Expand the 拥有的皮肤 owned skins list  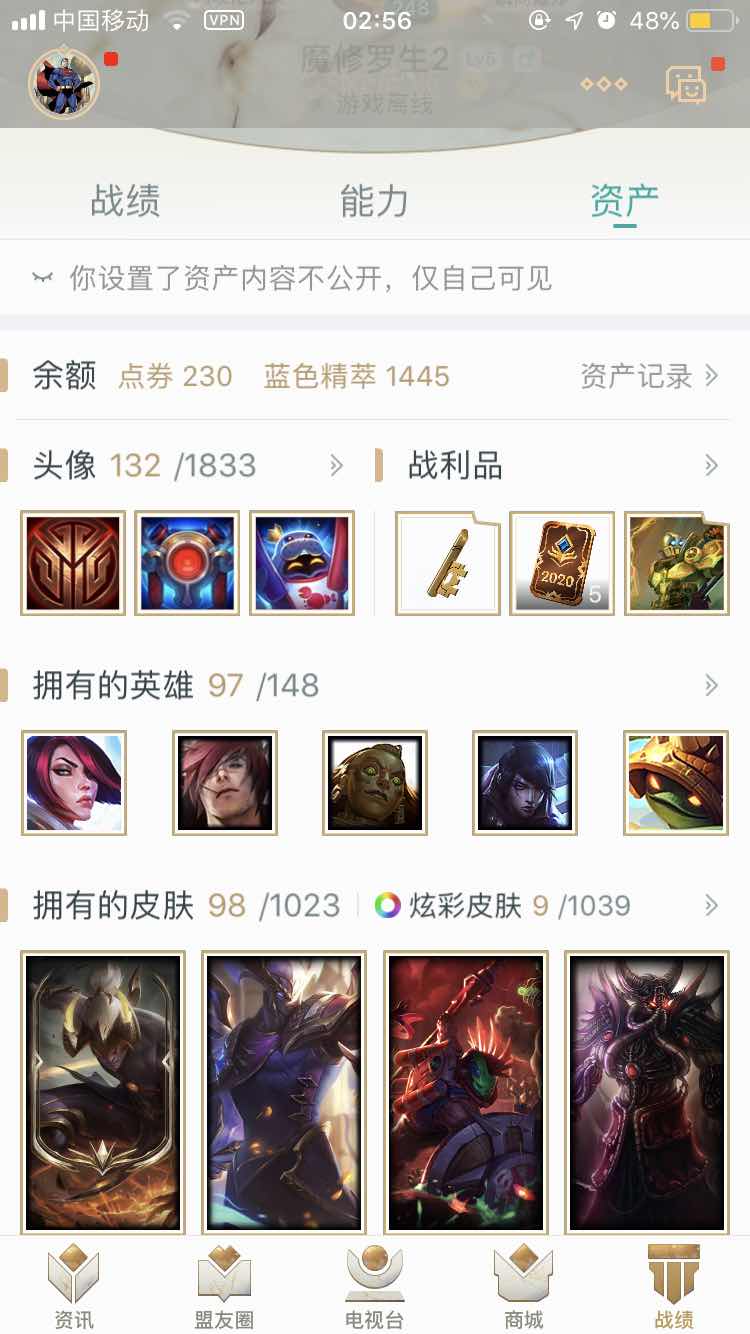[711, 906]
